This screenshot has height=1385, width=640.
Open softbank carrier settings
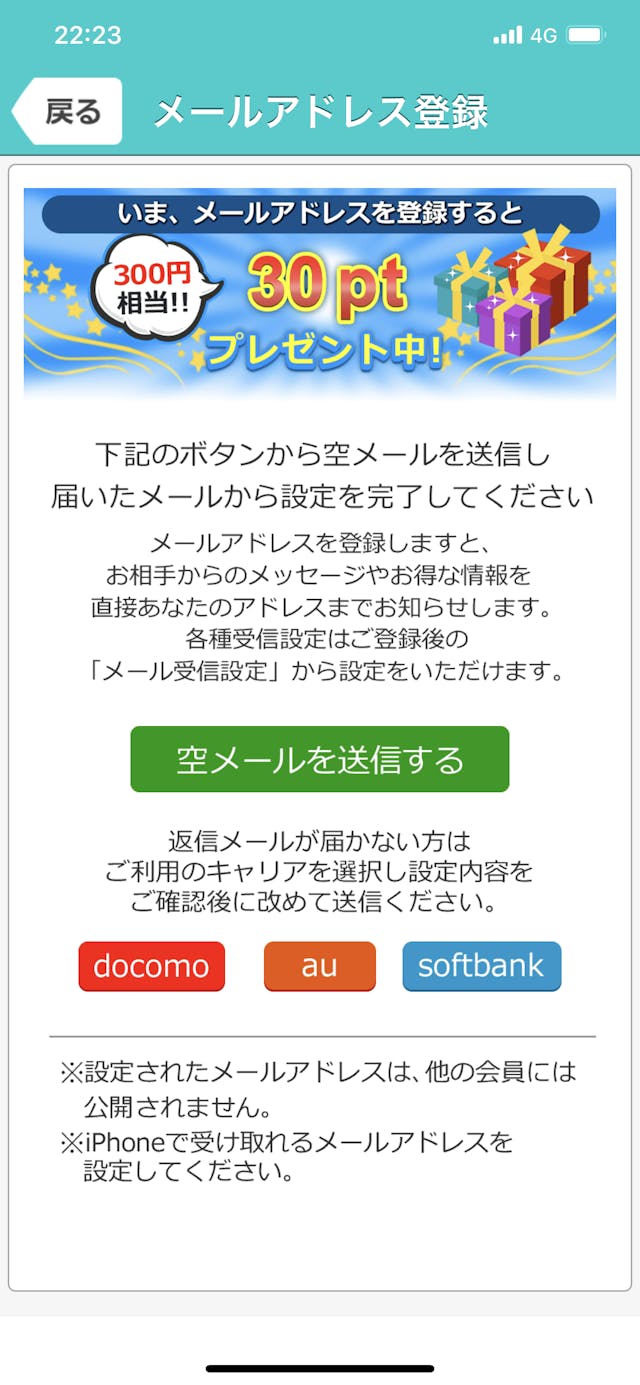481,966
